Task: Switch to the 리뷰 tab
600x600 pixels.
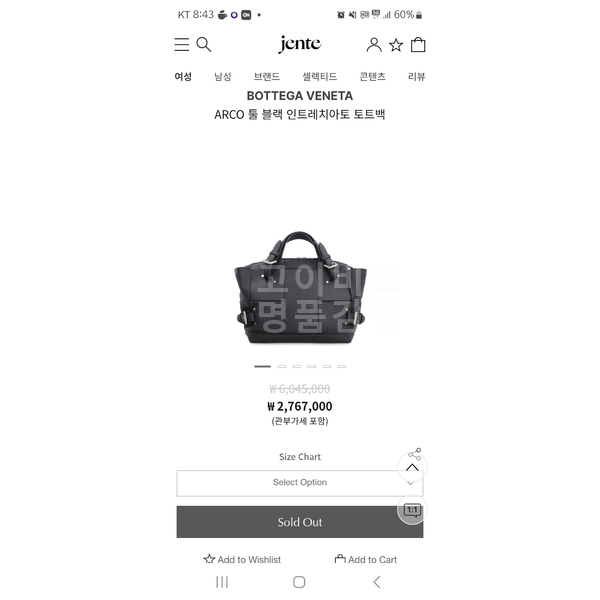Action: click(416, 76)
